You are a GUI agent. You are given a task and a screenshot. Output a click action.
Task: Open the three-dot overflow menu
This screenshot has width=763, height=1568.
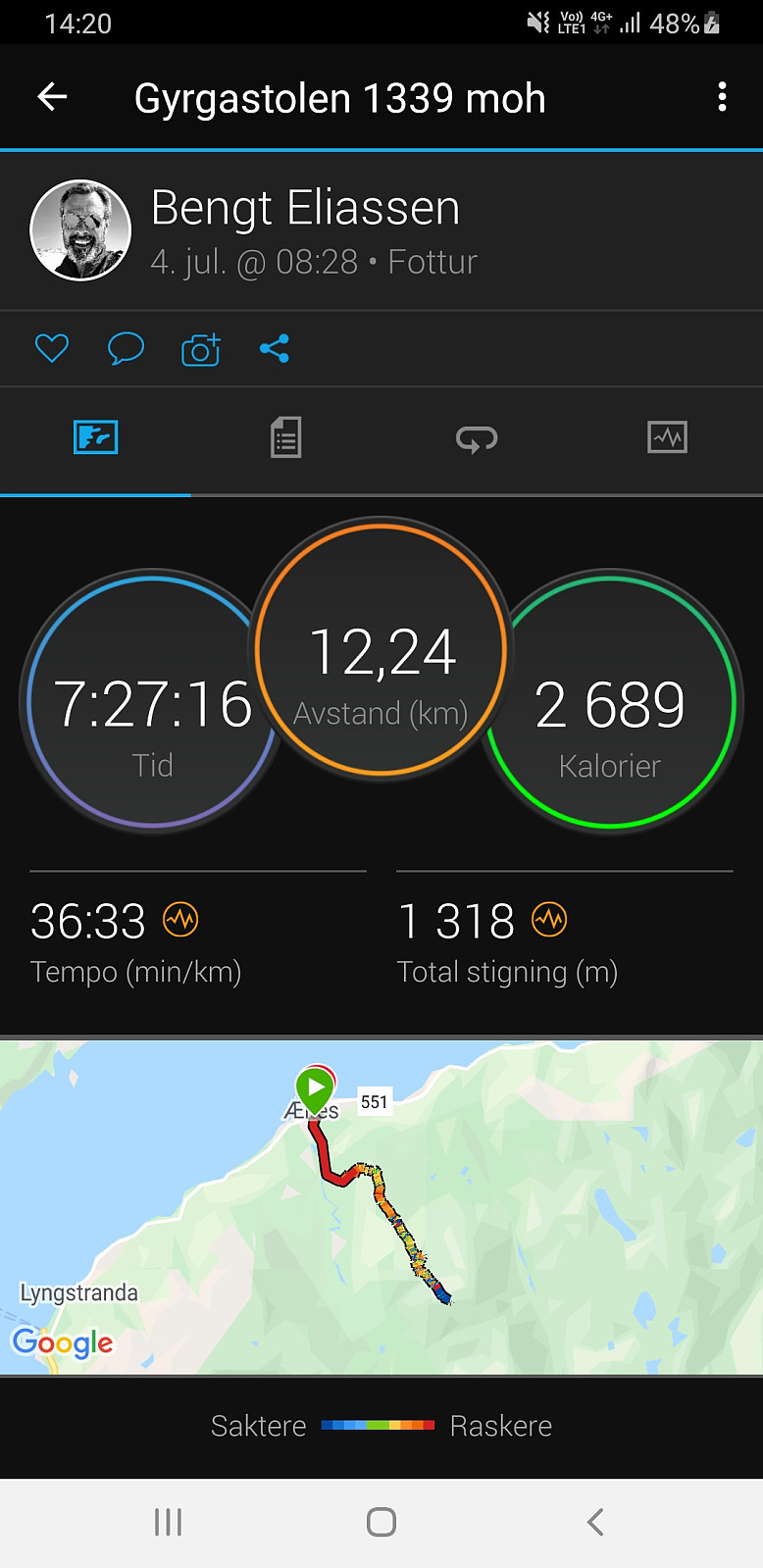pyautogui.click(x=723, y=96)
